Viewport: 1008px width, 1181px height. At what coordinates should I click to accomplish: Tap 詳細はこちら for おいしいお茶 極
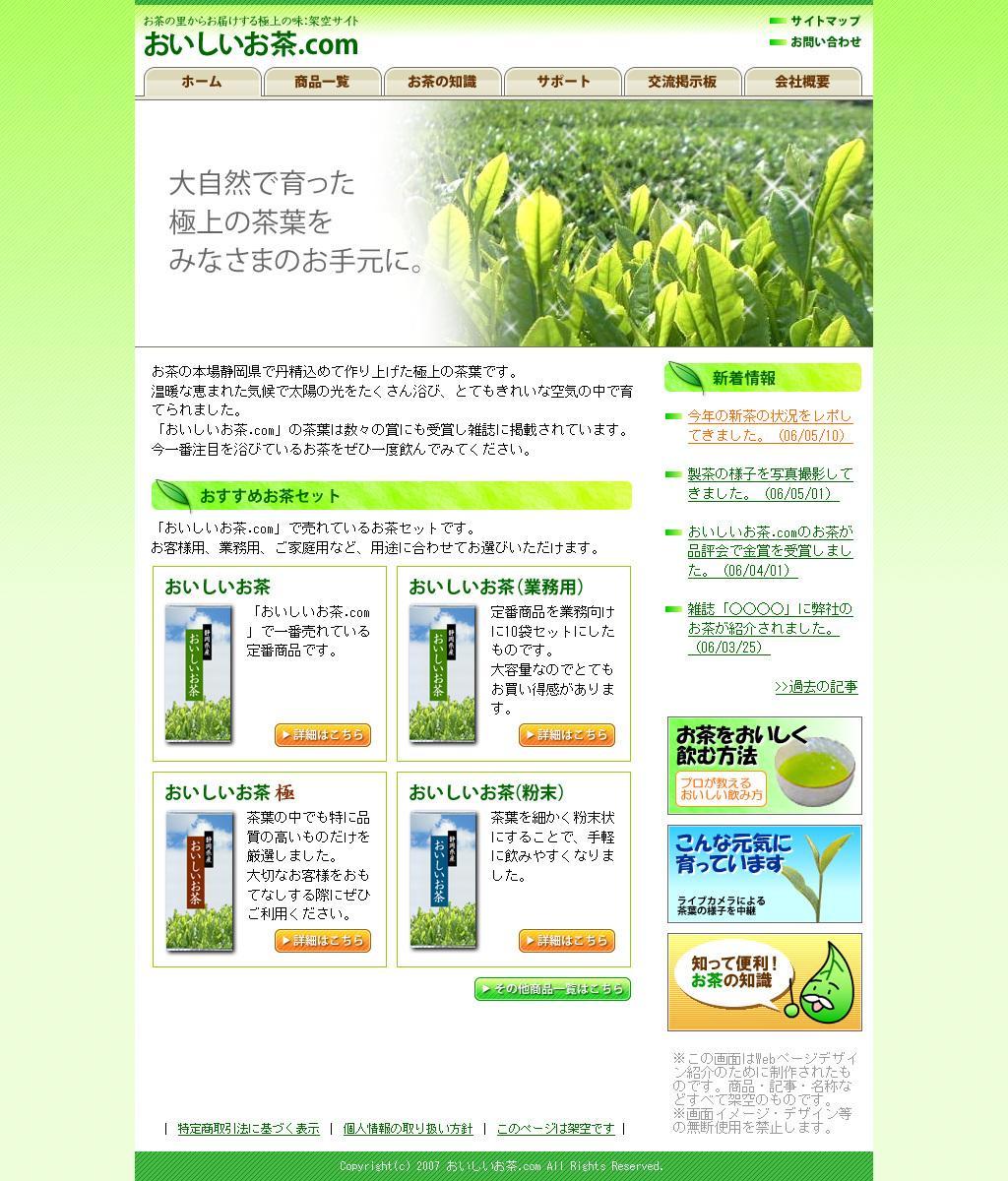(322, 941)
